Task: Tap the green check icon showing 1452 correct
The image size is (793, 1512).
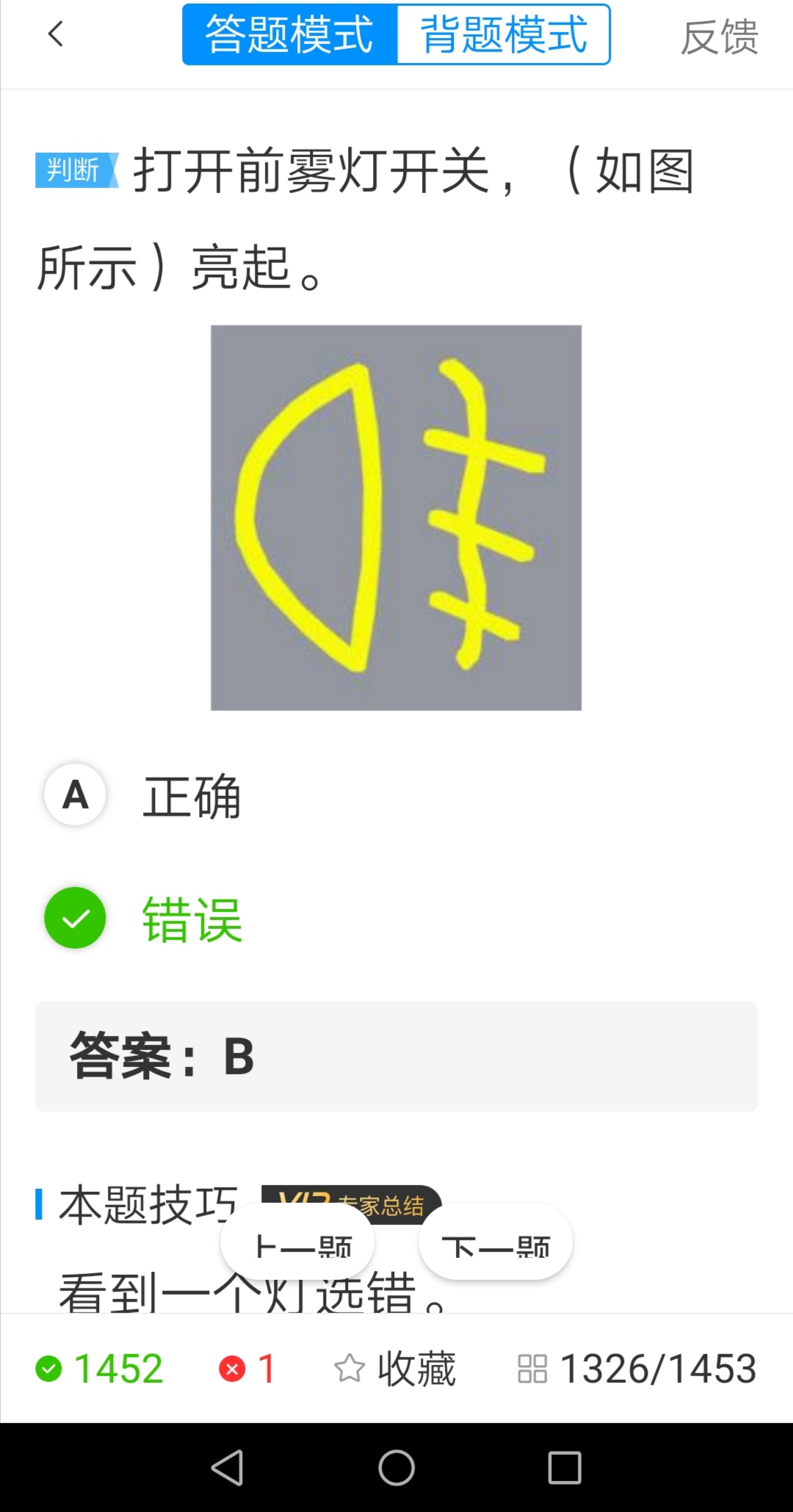Action: click(x=51, y=1367)
